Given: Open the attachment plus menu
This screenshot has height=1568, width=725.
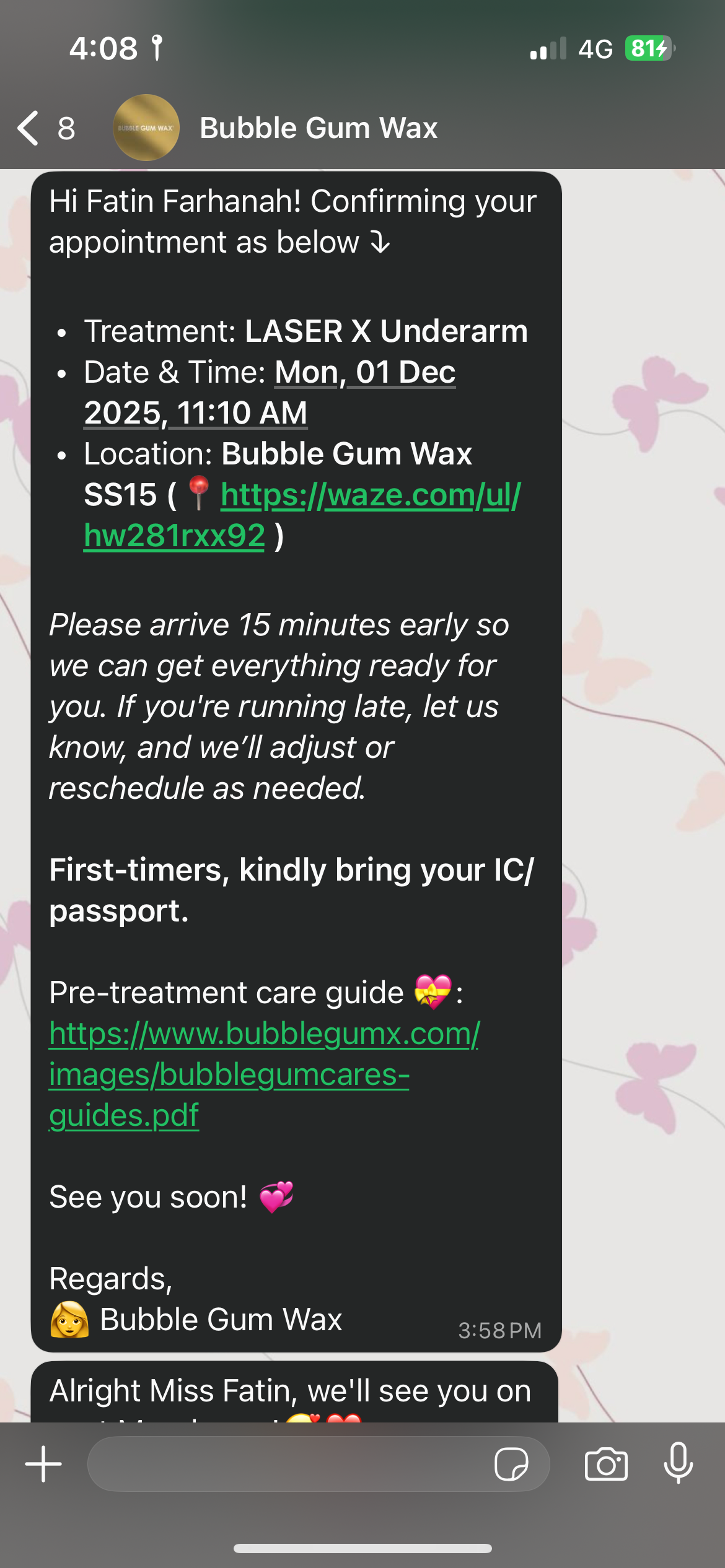Looking at the screenshot, I should (43, 1464).
